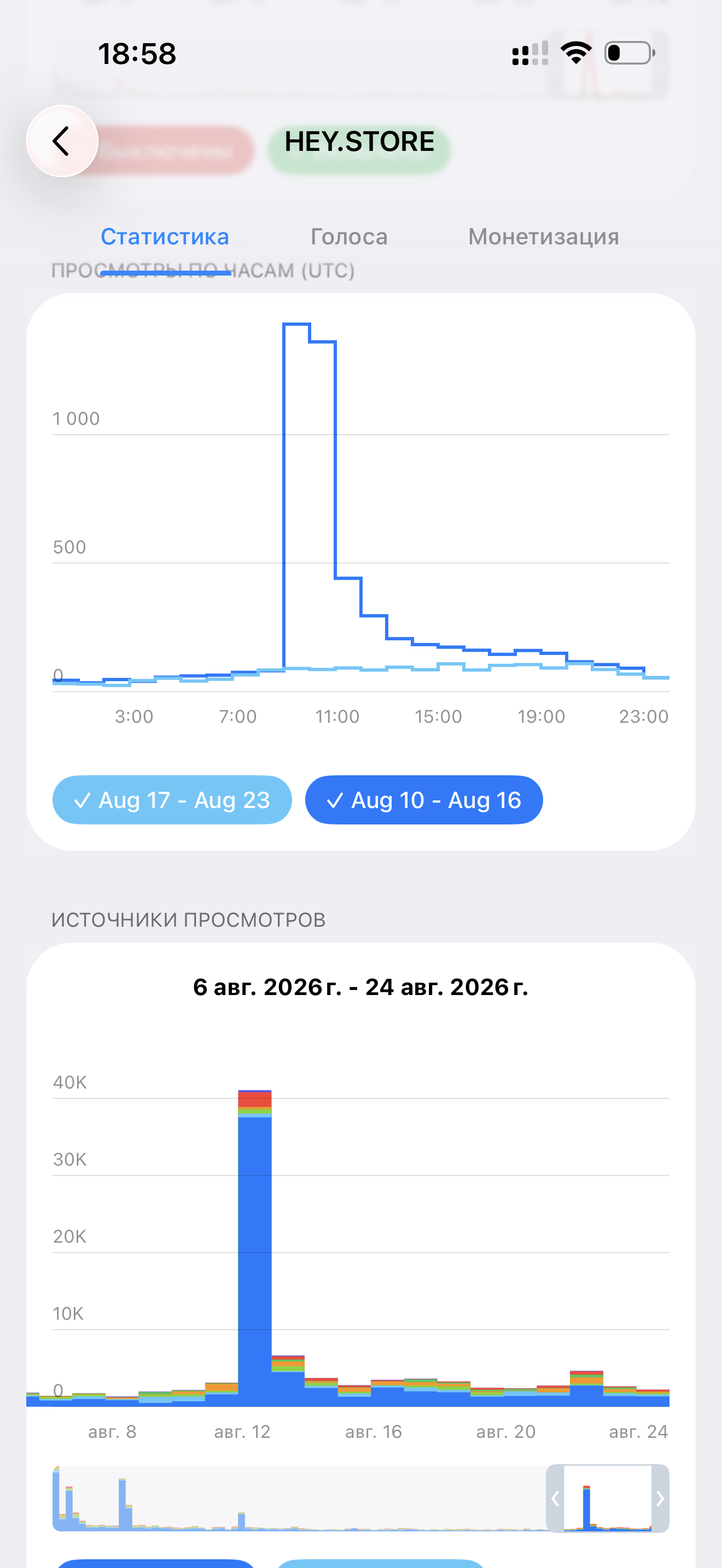Tap the left handle of the range selector
Screen dimensions: 722x1568
pos(555,1499)
